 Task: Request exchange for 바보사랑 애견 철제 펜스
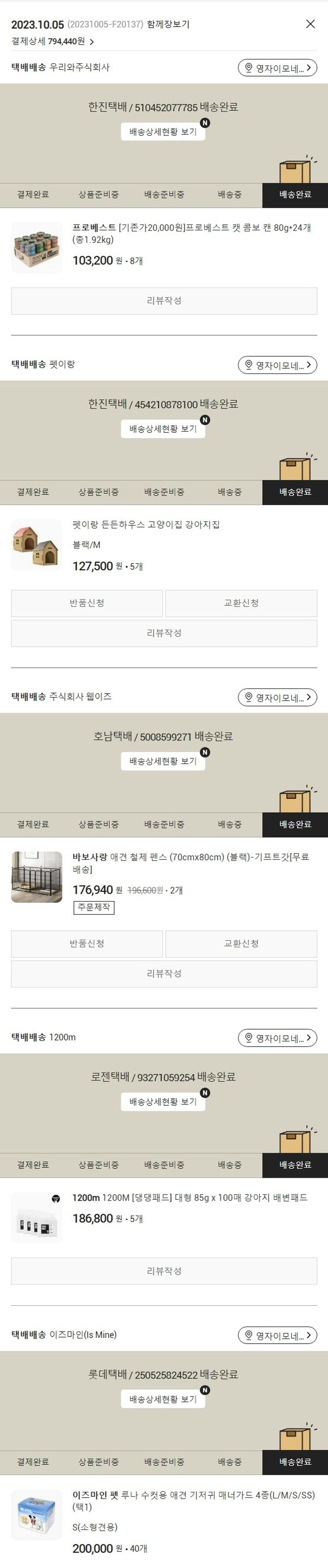click(x=241, y=943)
